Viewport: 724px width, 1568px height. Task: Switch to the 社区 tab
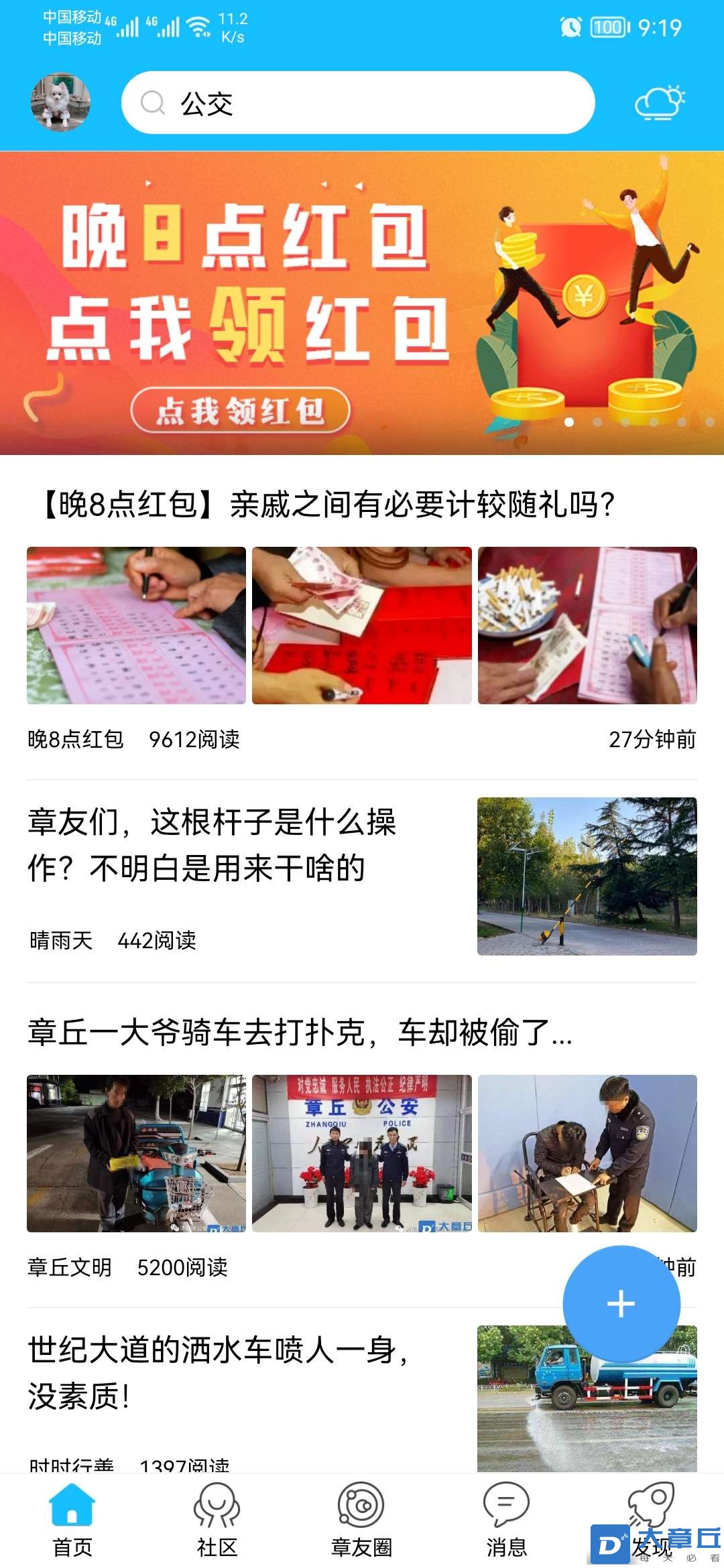[217, 1519]
